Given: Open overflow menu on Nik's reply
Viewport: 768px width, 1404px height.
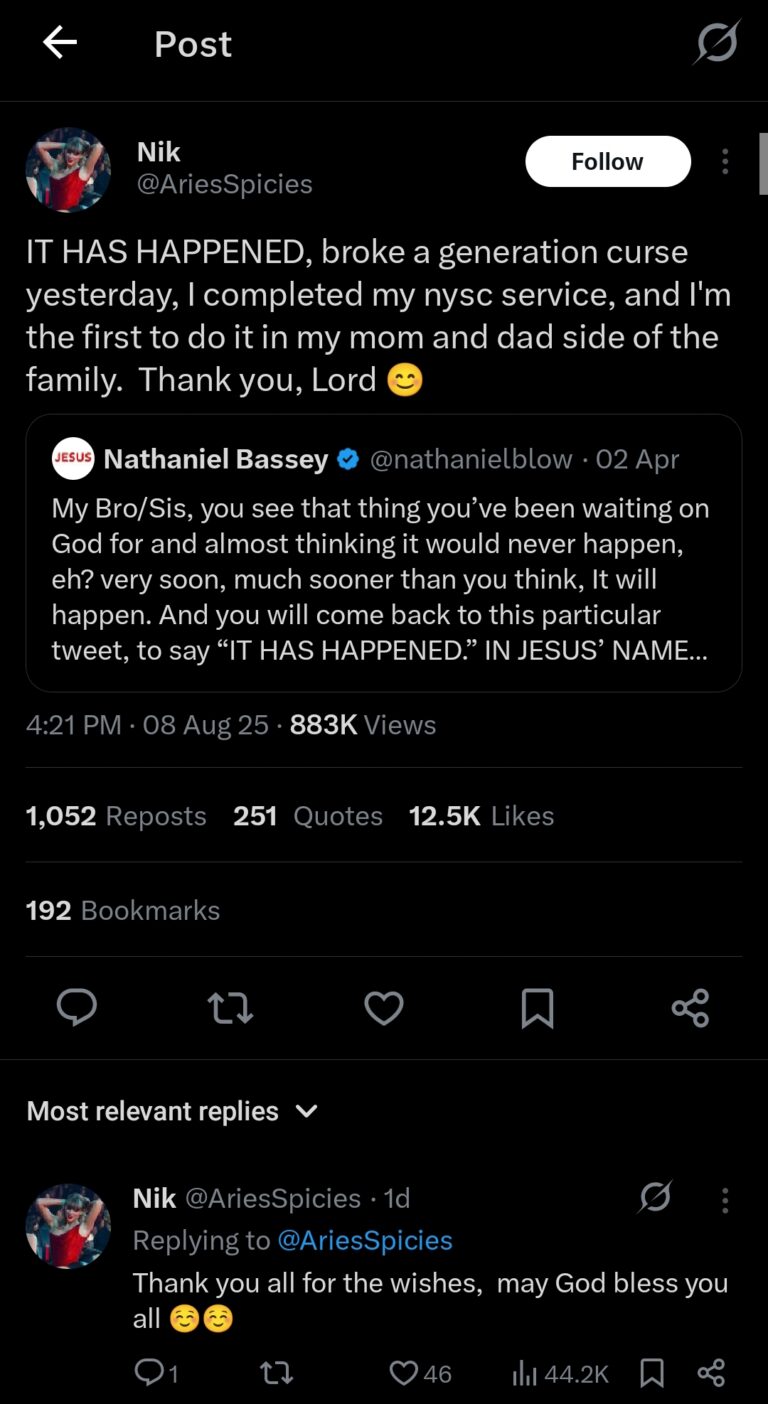Looking at the screenshot, I should click(x=725, y=1199).
